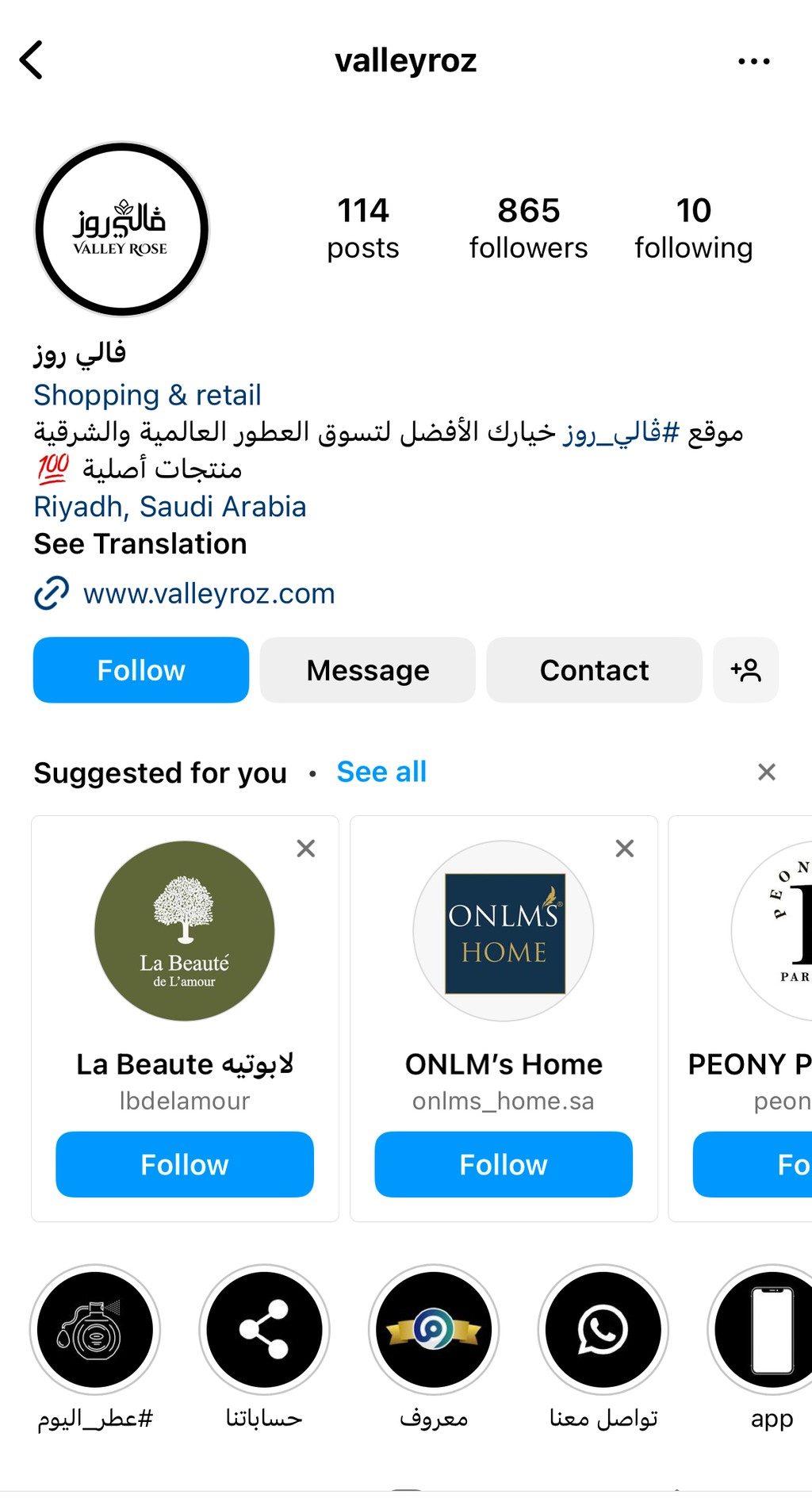Open See all suggested accounts
This screenshot has height=1506, width=812.
(381, 772)
